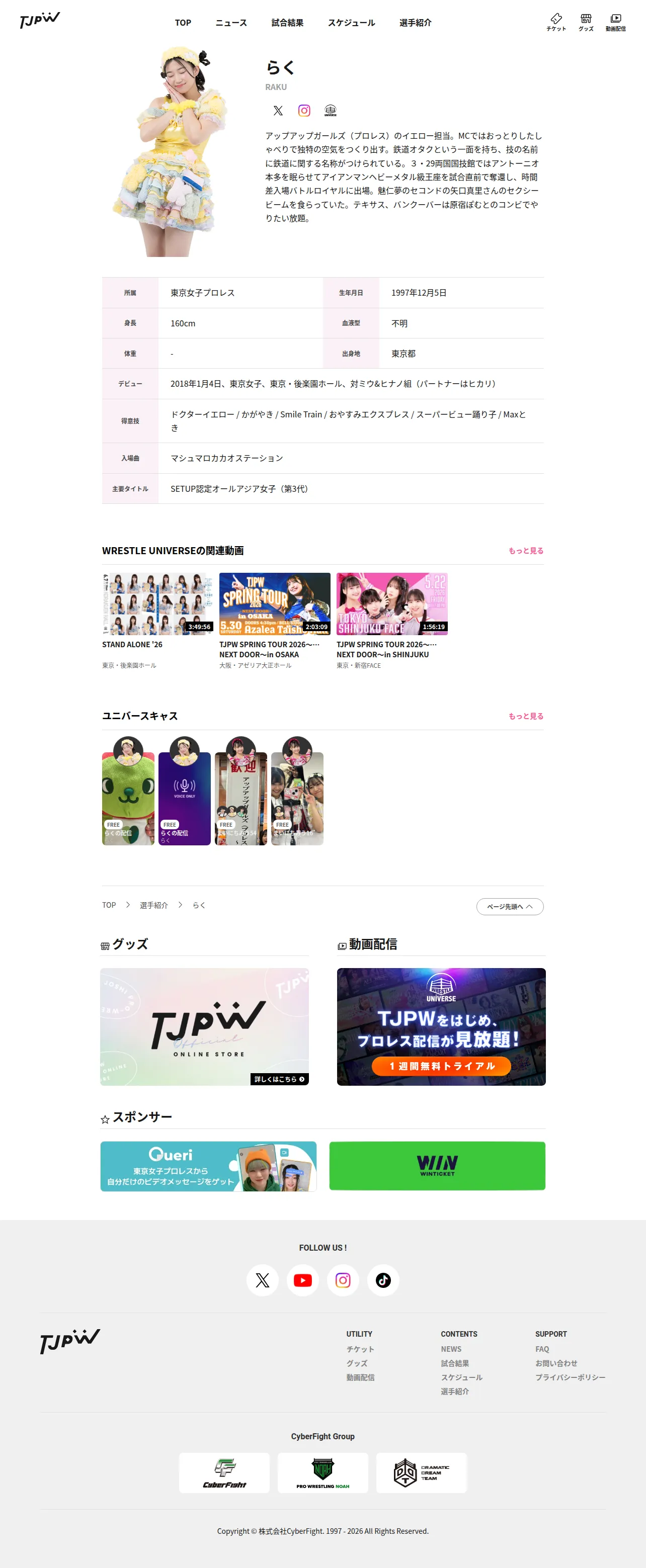The height and width of the screenshot is (1568, 646).
Task: Jump back with ページ先頭へ button
Action: click(510, 906)
